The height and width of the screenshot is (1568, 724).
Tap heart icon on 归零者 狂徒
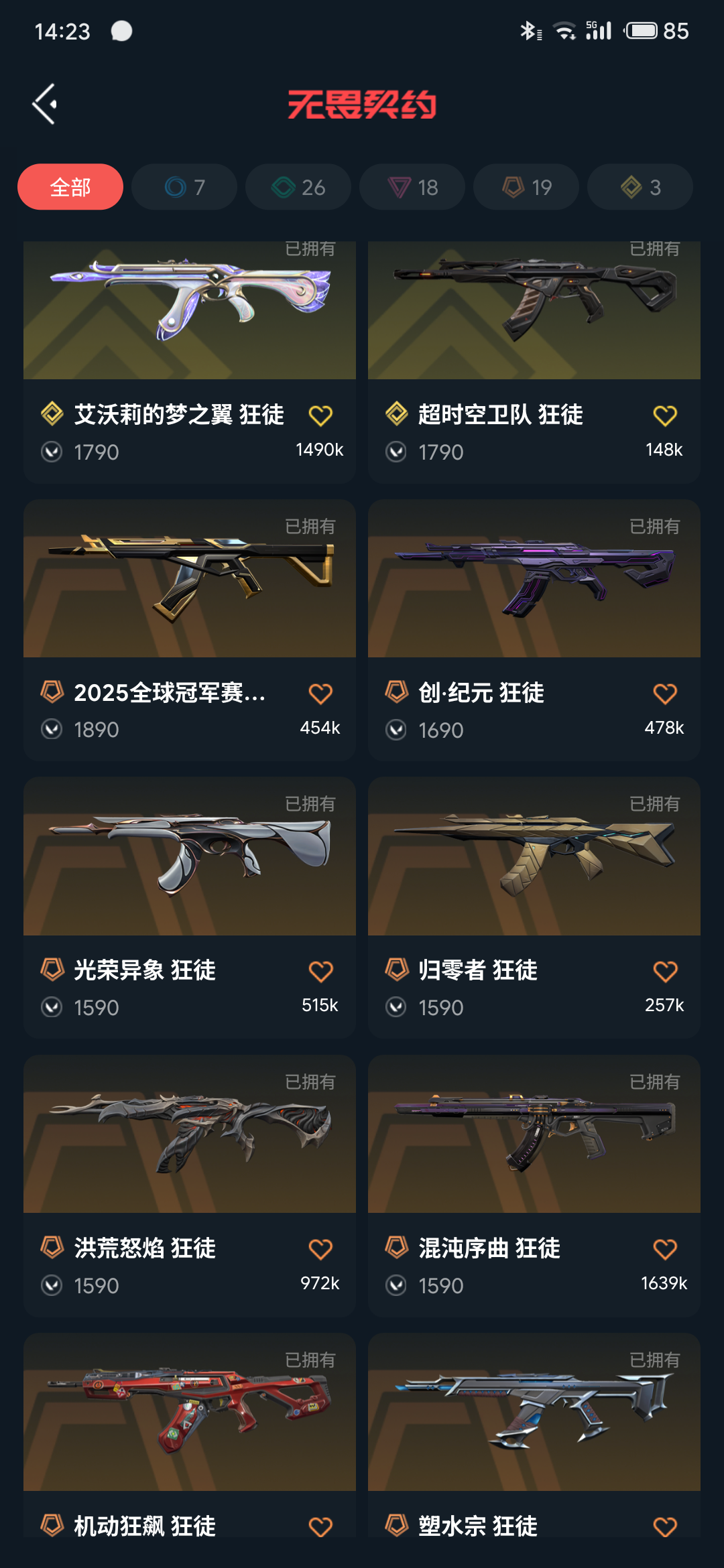(x=665, y=971)
